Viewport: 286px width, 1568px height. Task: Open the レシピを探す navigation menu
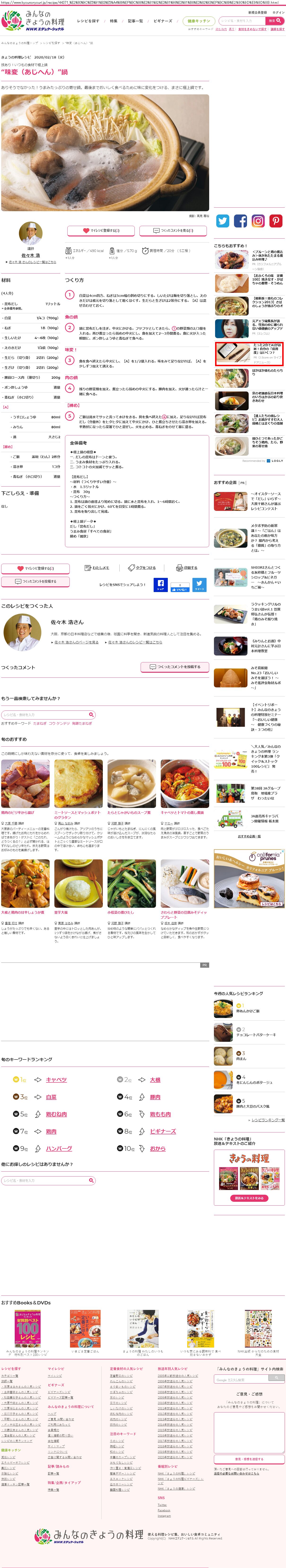click(x=88, y=21)
